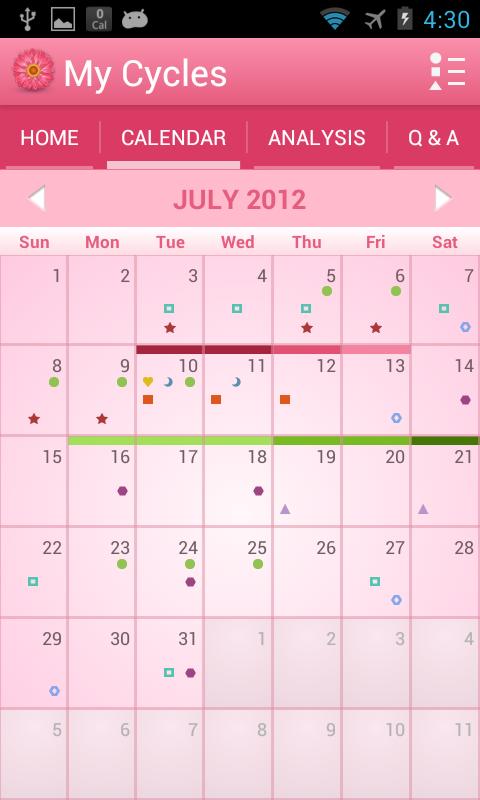Tap July 1 on the calendar

tap(33, 299)
